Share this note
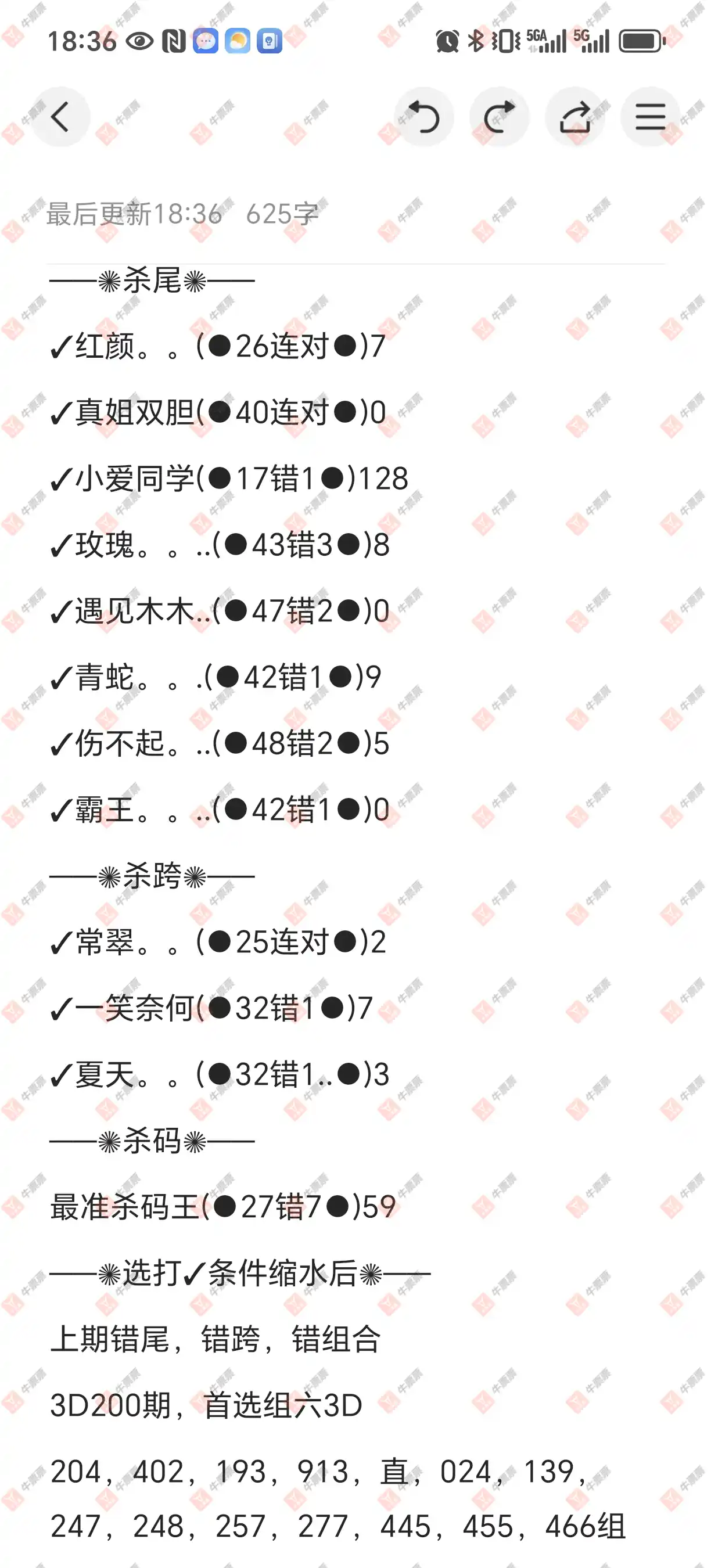This screenshot has width=711, height=1568. click(574, 117)
